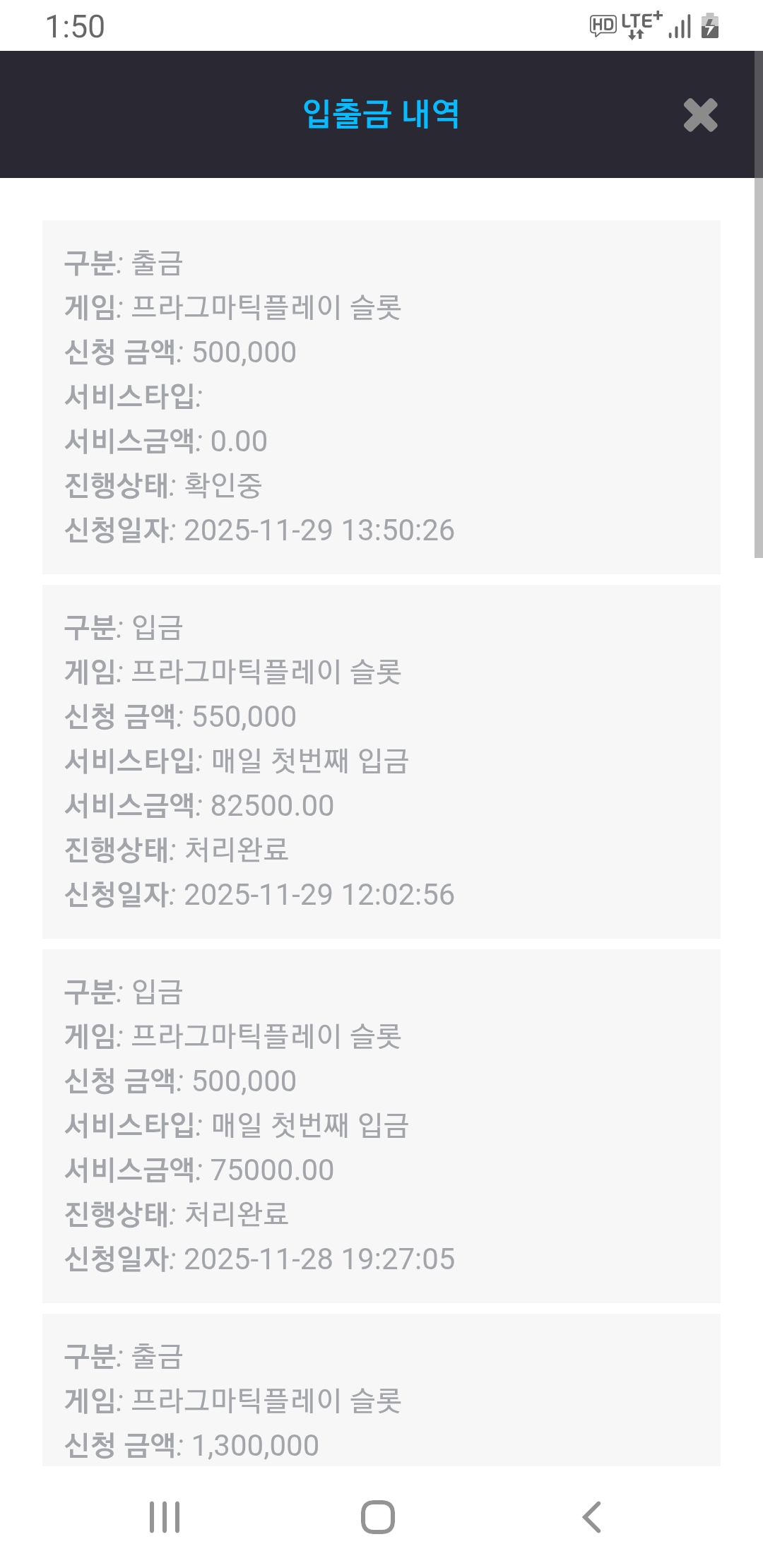Tap the clock showing 1:50
The image size is (763, 1568).
coord(74,27)
